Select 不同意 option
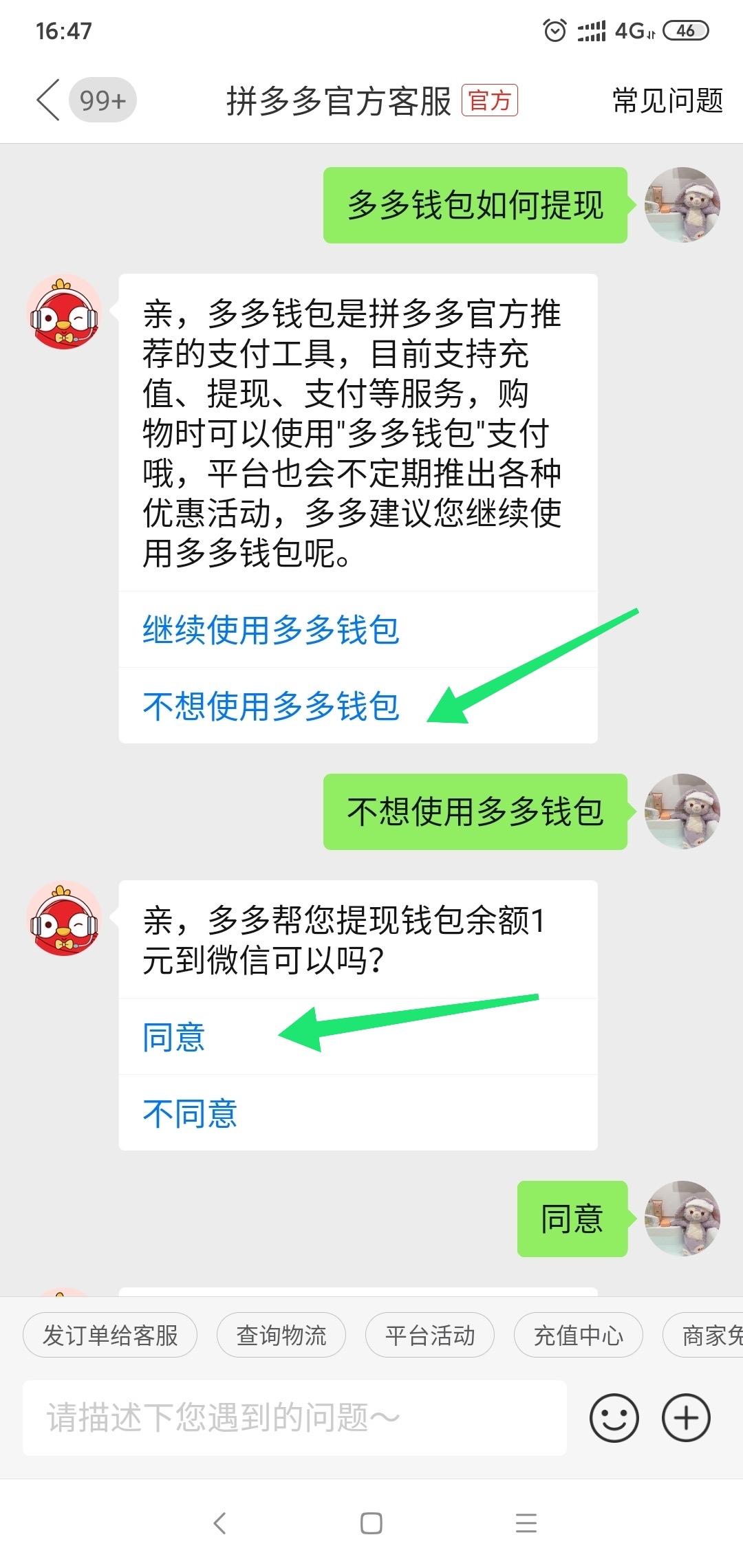This screenshot has height=1568, width=743. coord(190,1113)
